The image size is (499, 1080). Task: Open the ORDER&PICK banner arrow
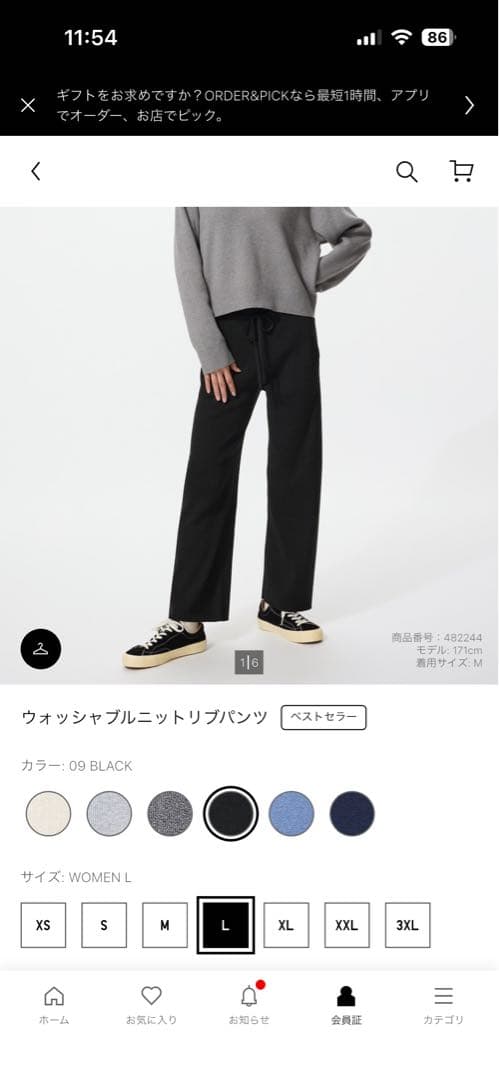[469, 105]
